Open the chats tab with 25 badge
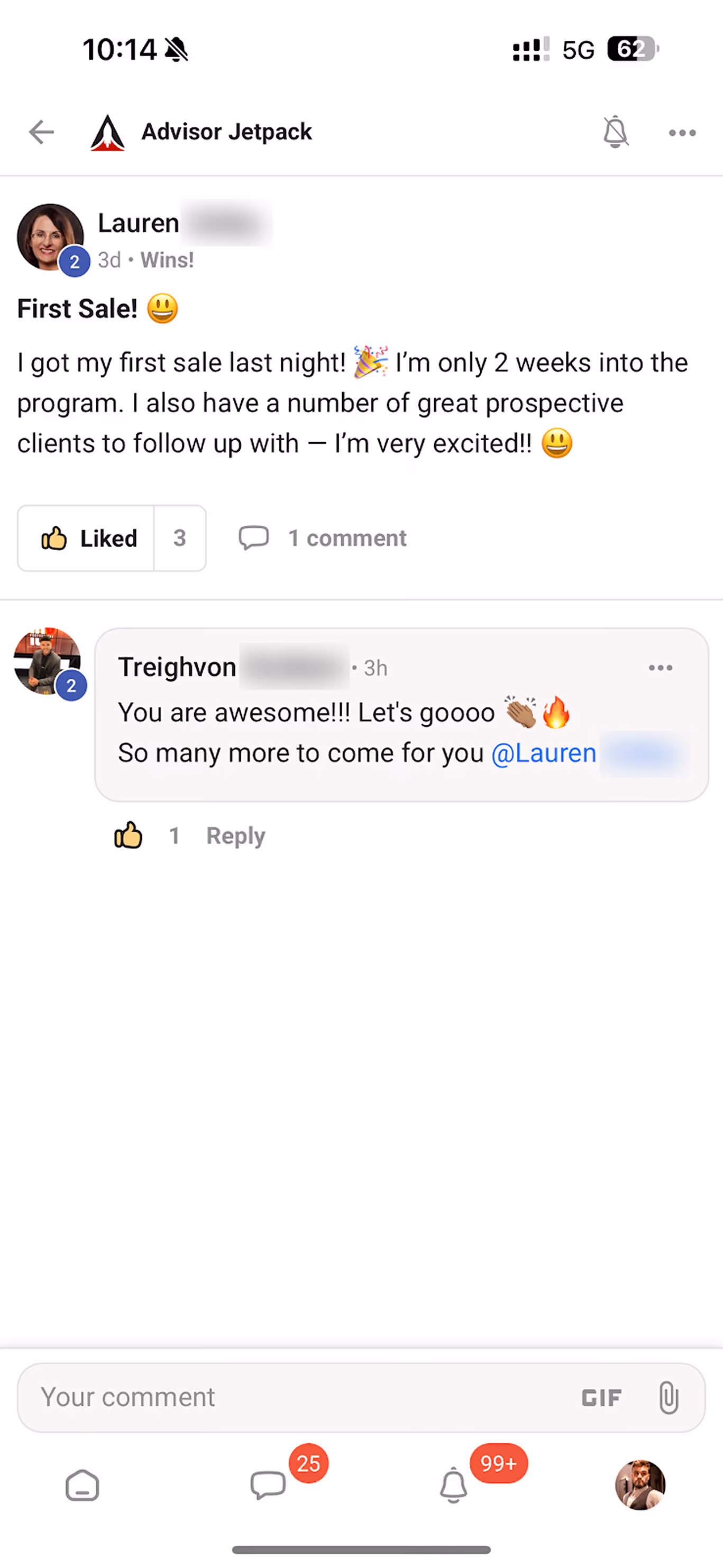This screenshot has height=1568, width=723. point(268,1485)
